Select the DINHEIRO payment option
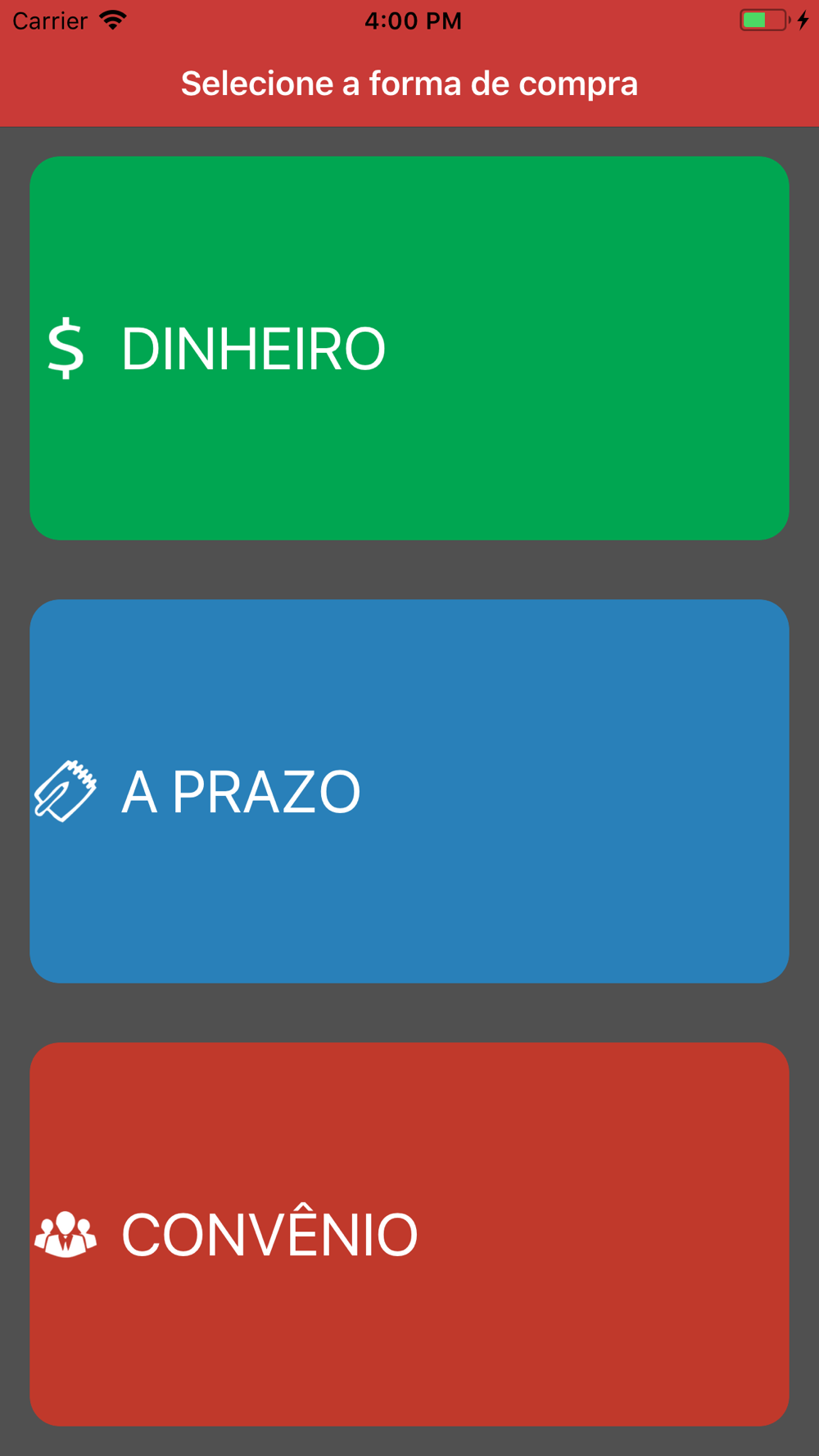This screenshot has width=819, height=1456. pos(409,348)
